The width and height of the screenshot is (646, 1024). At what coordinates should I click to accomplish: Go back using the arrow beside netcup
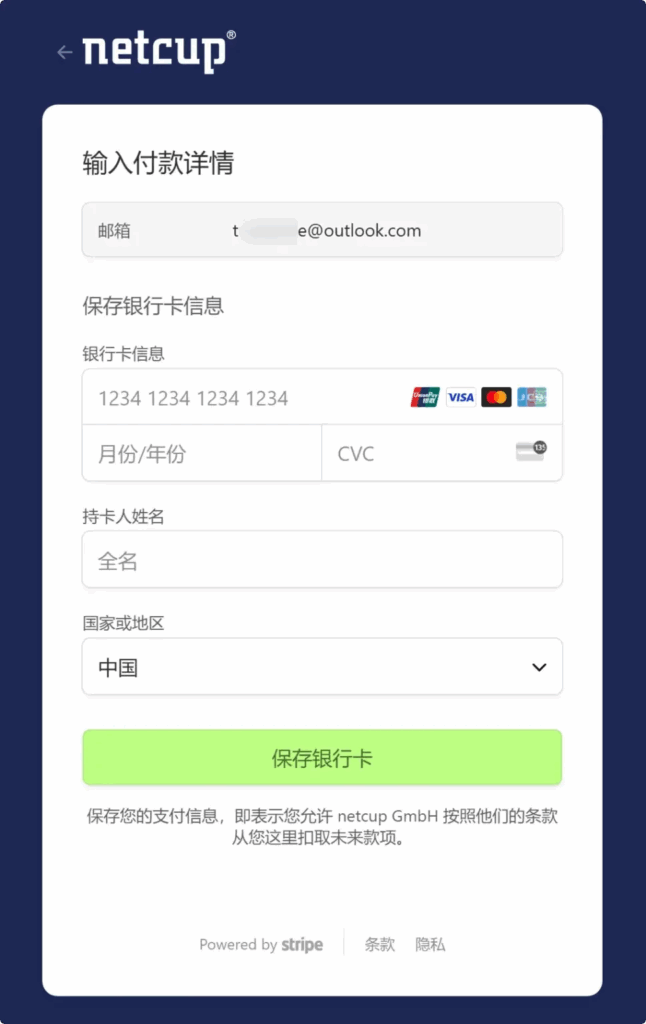tap(65, 52)
